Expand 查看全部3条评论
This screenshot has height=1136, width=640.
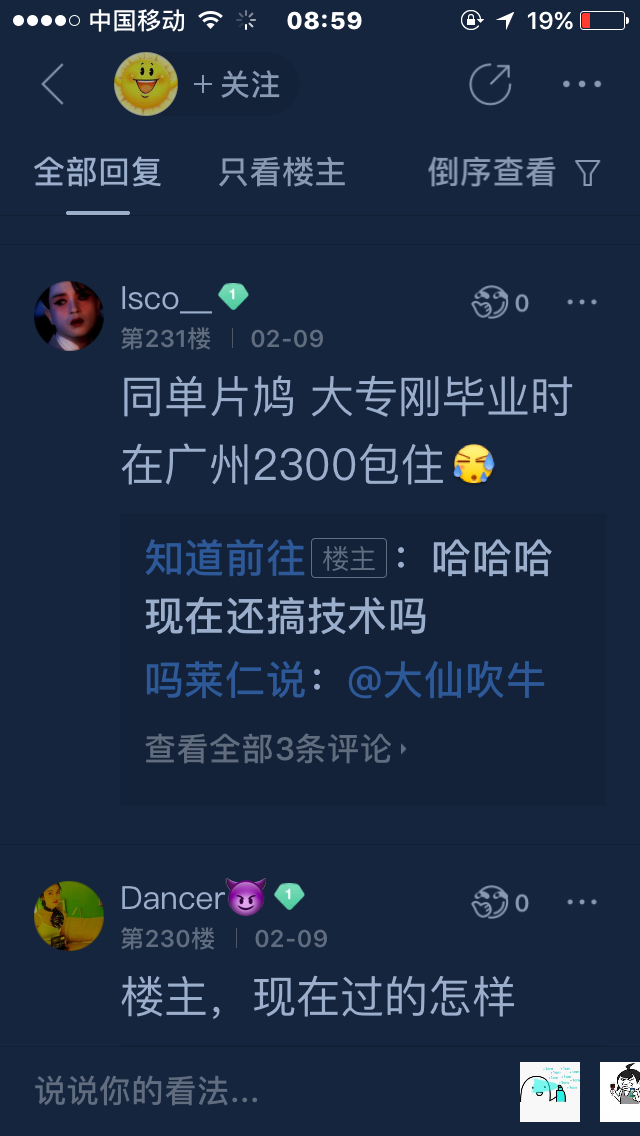(276, 749)
